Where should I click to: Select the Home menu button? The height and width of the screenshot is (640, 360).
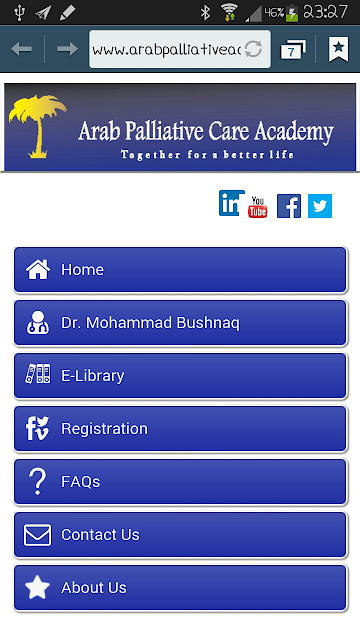coord(180,270)
